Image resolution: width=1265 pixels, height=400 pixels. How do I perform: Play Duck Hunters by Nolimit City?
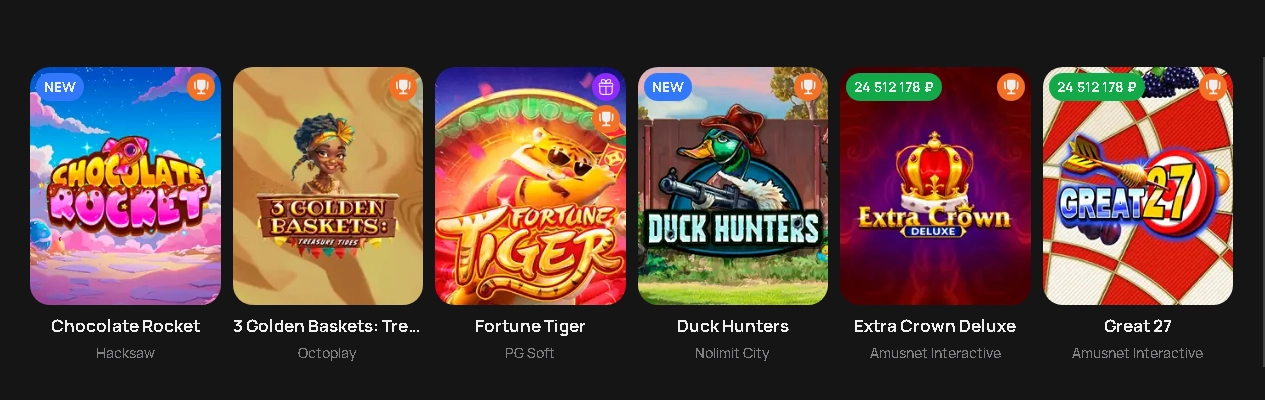tap(733, 186)
